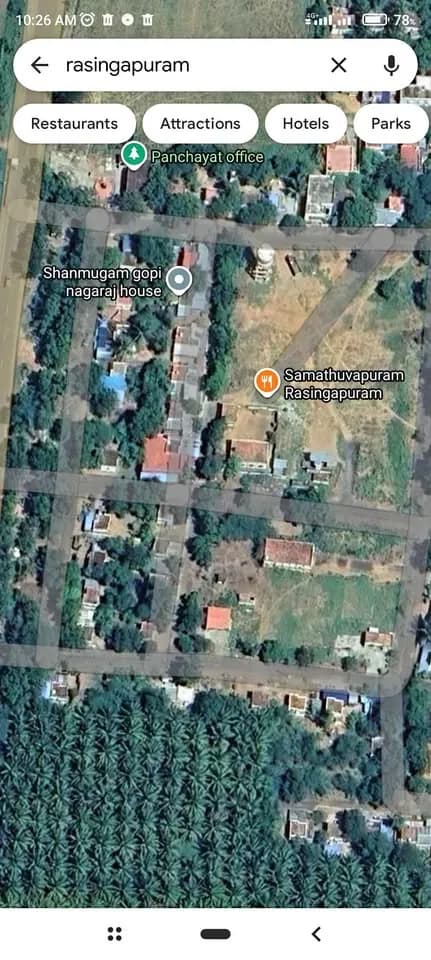Screen dimensions: 431x960
Task: Open the recent apps view
Action: pos(114,934)
